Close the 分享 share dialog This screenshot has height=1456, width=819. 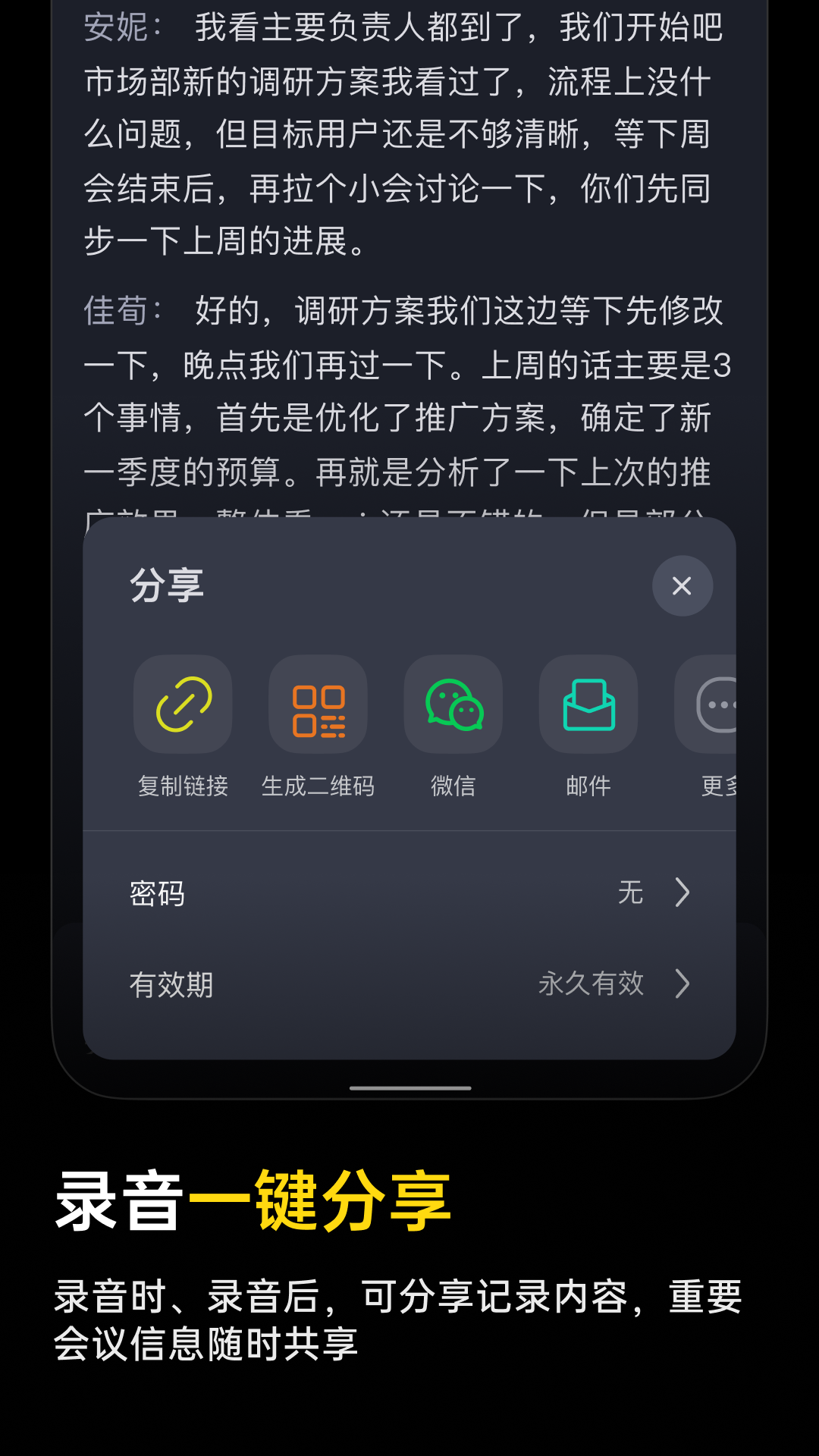682,585
